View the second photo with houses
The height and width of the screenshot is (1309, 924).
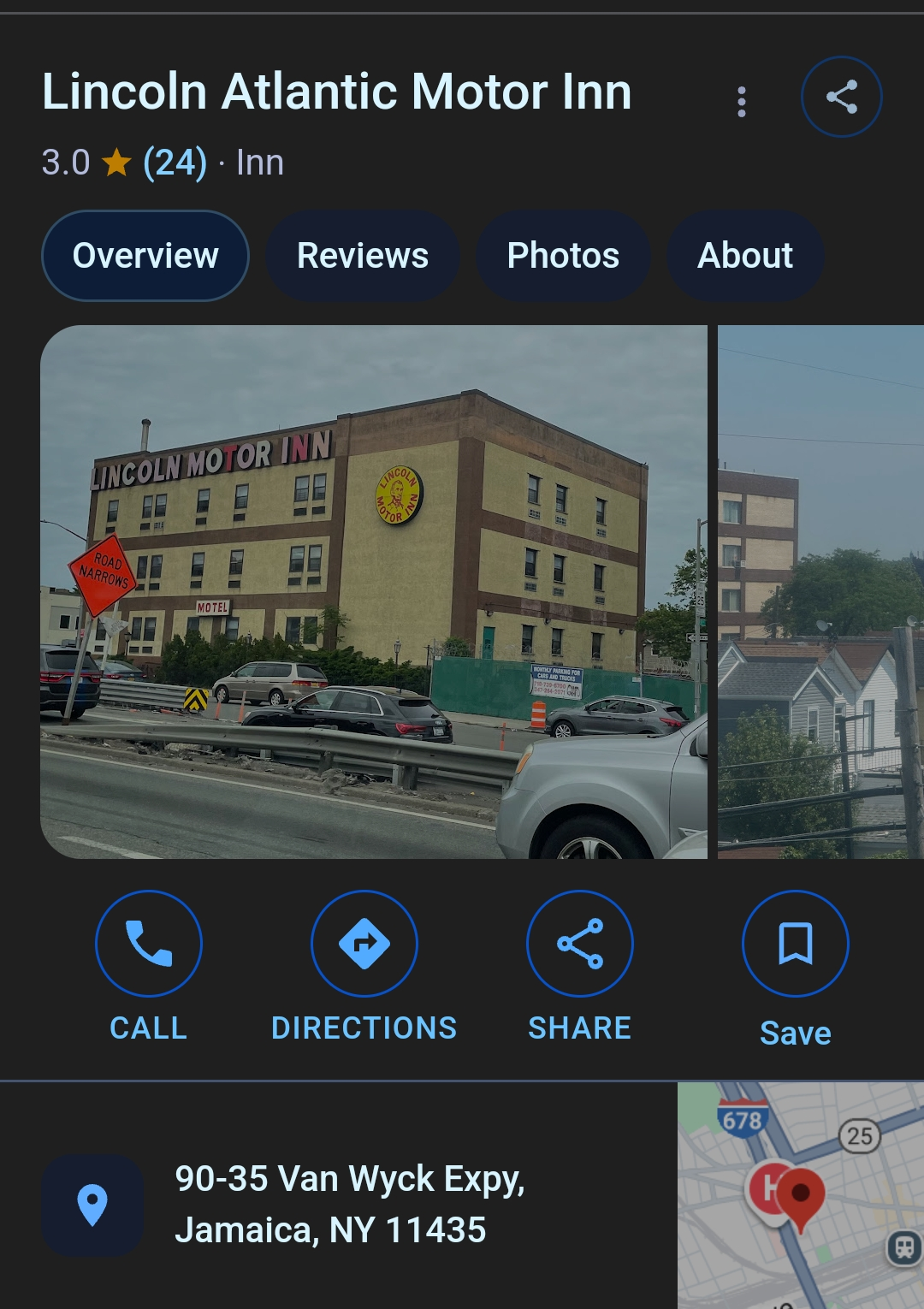tap(820, 591)
